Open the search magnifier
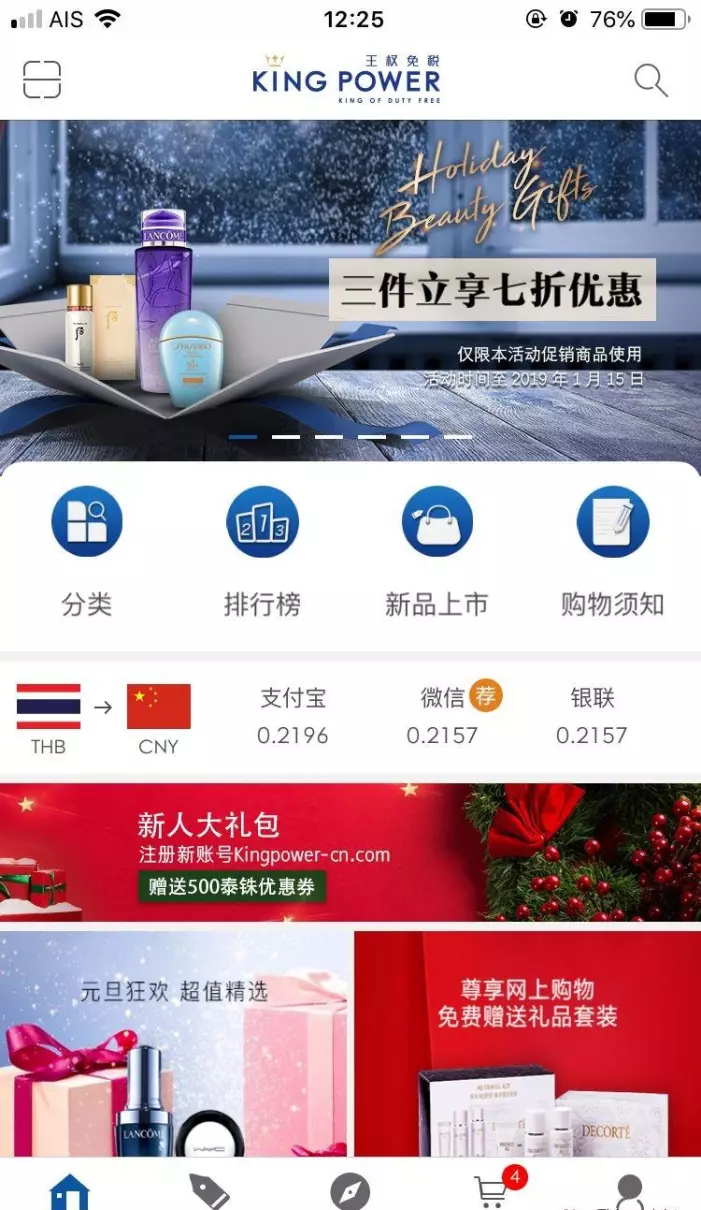This screenshot has width=701, height=1210. (x=651, y=80)
